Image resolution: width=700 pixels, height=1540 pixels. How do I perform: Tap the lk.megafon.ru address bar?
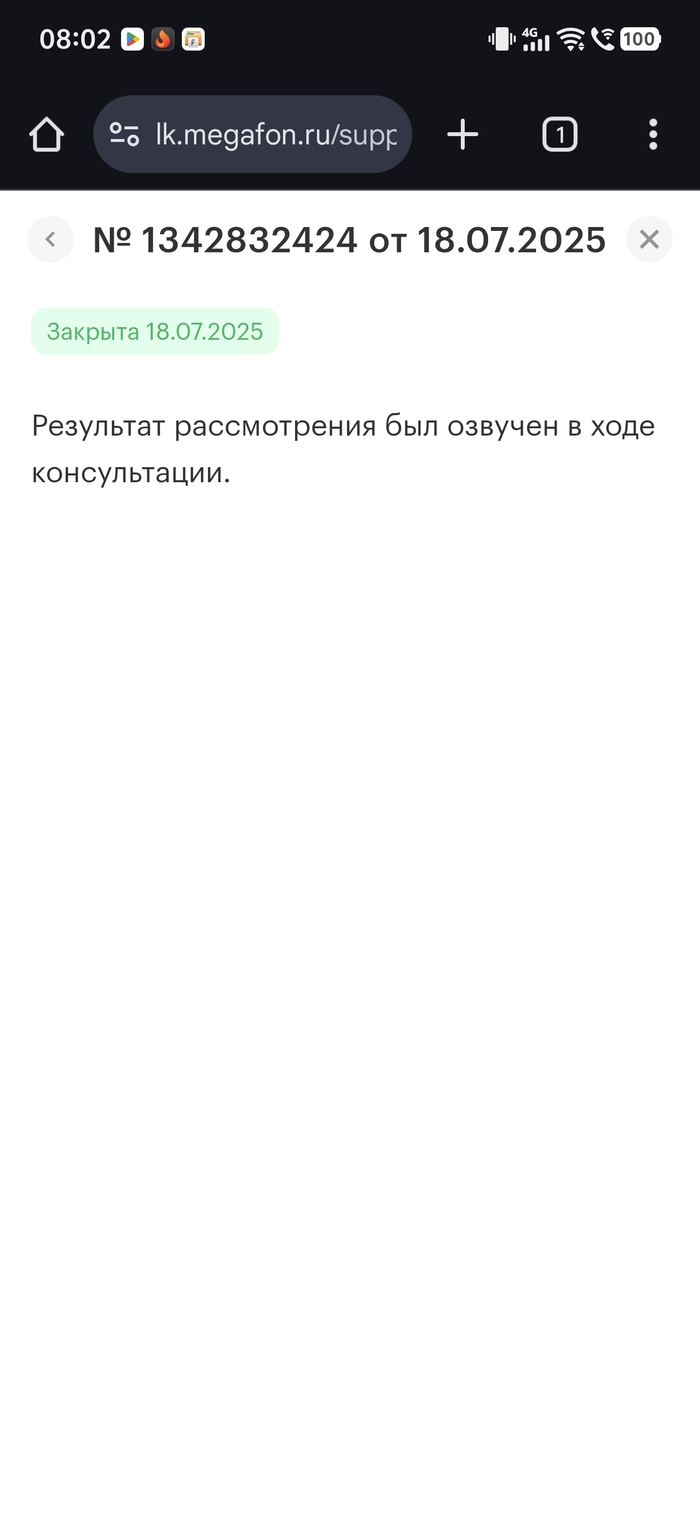[x=275, y=135]
